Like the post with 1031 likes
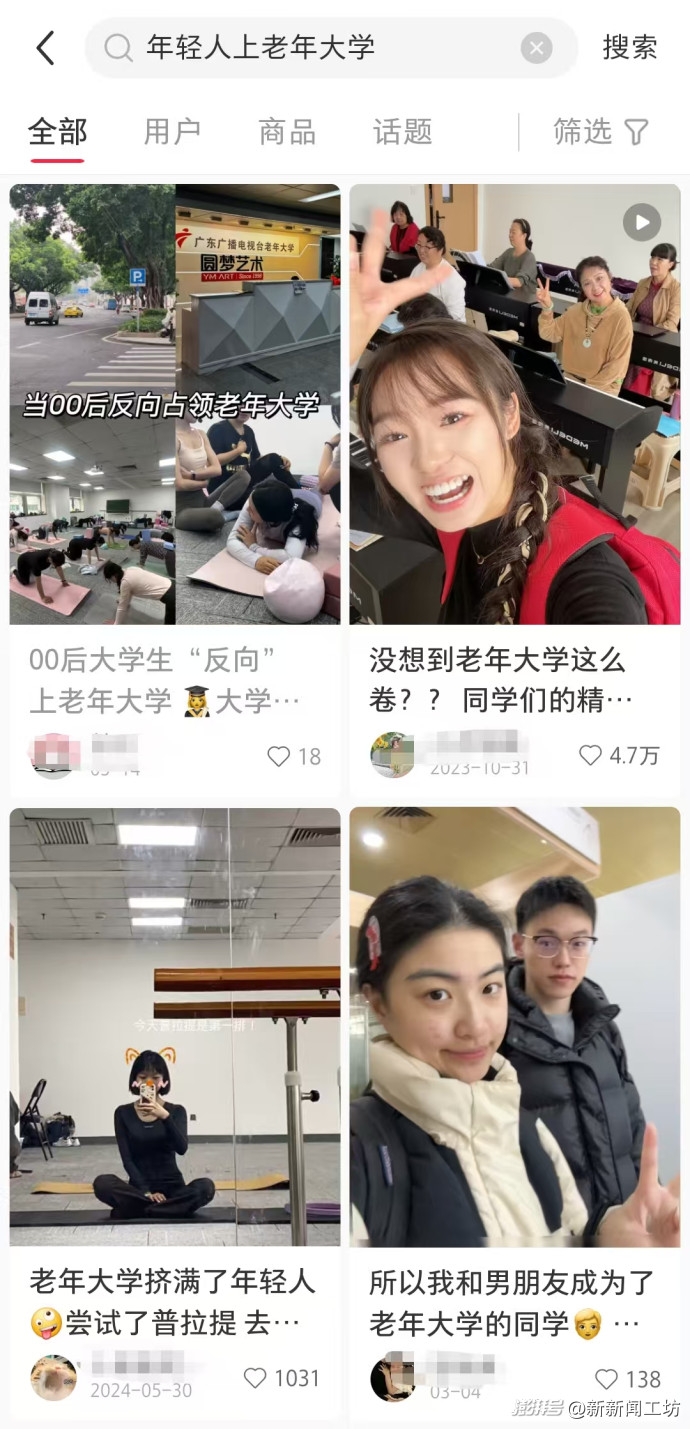 pos(255,1378)
